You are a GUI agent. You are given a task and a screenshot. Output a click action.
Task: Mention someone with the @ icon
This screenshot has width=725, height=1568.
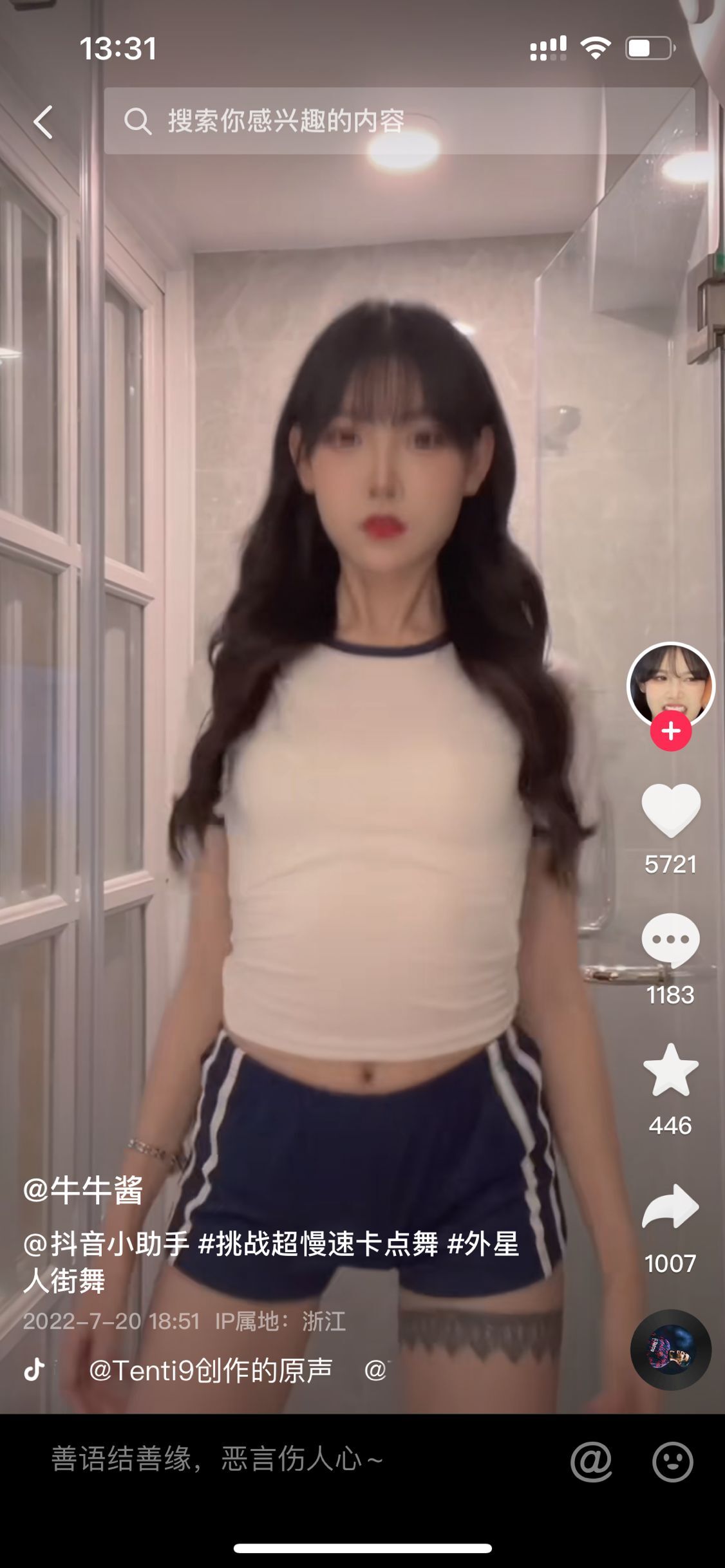(x=591, y=1461)
